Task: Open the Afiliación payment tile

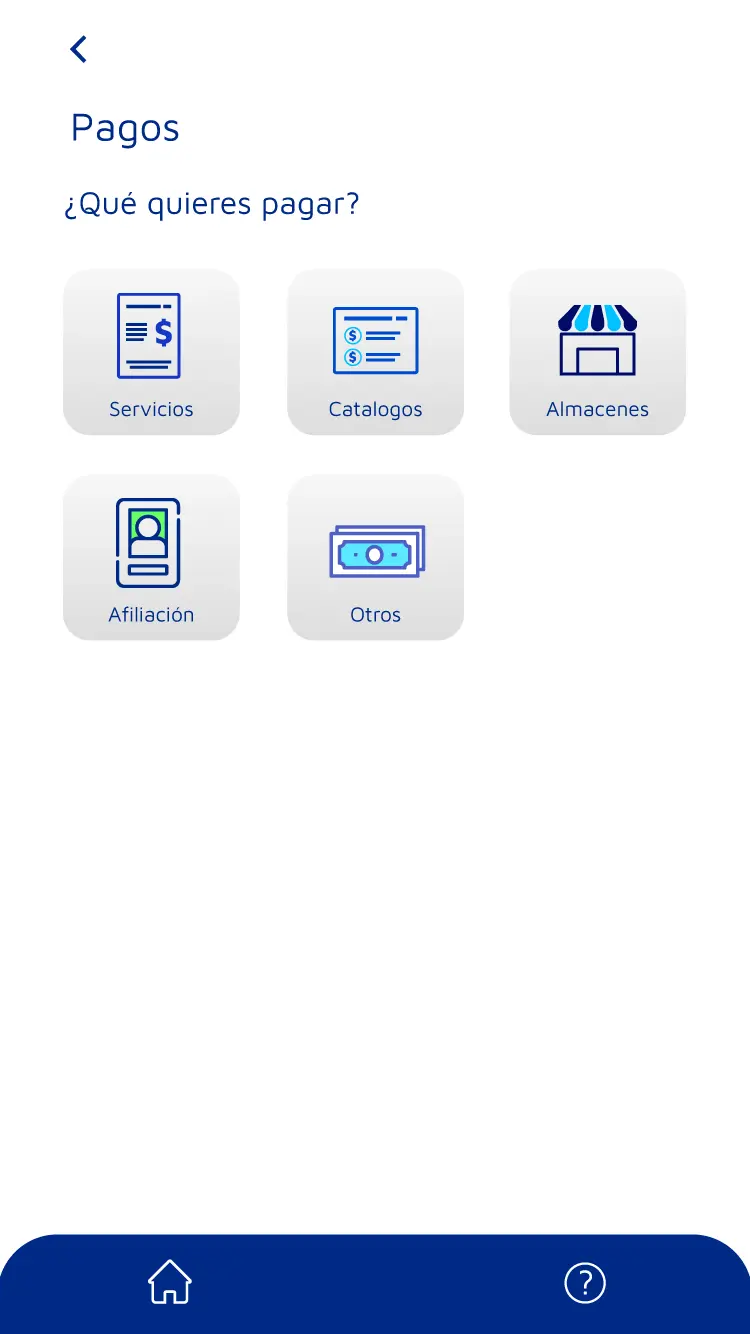Action: click(151, 557)
